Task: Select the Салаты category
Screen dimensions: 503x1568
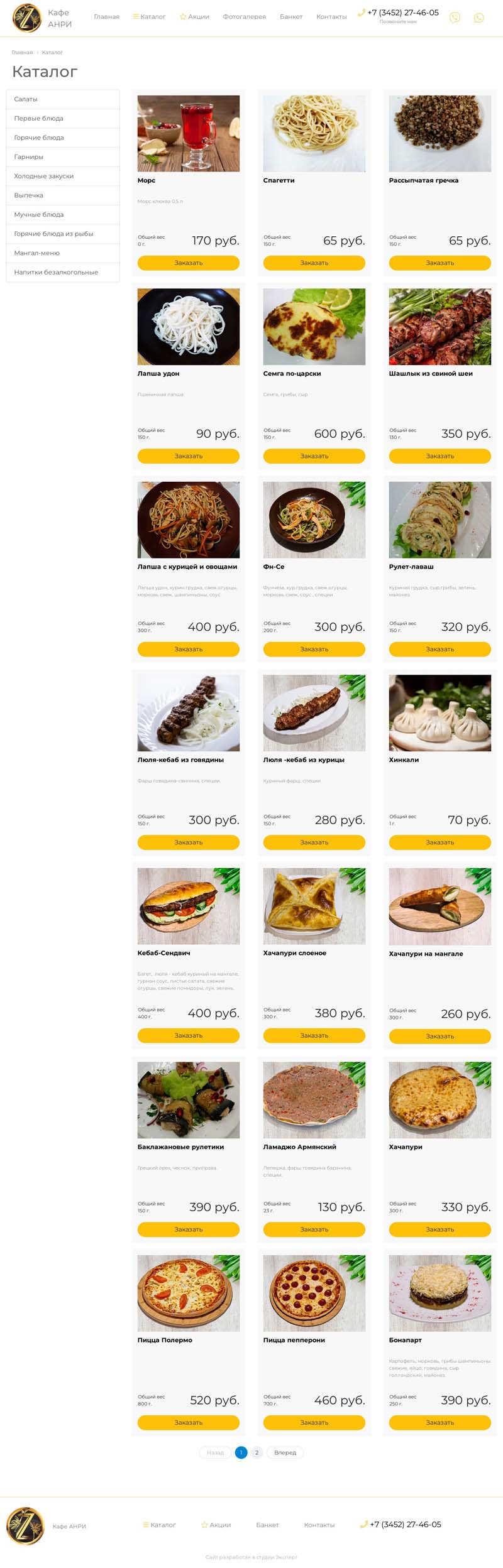Action: [x=63, y=99]
